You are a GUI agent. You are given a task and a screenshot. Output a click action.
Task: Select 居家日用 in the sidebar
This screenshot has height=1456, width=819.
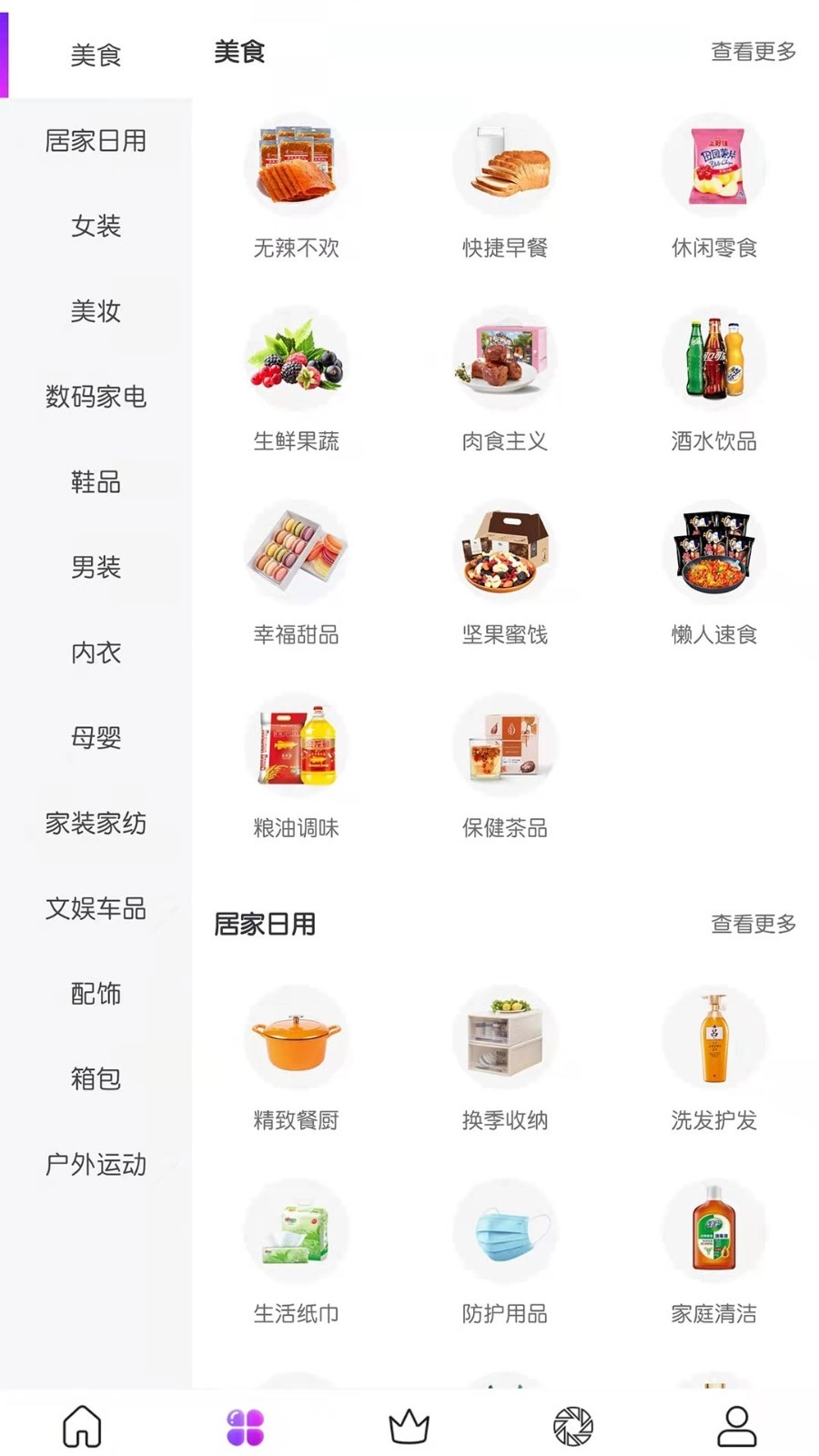96,141
